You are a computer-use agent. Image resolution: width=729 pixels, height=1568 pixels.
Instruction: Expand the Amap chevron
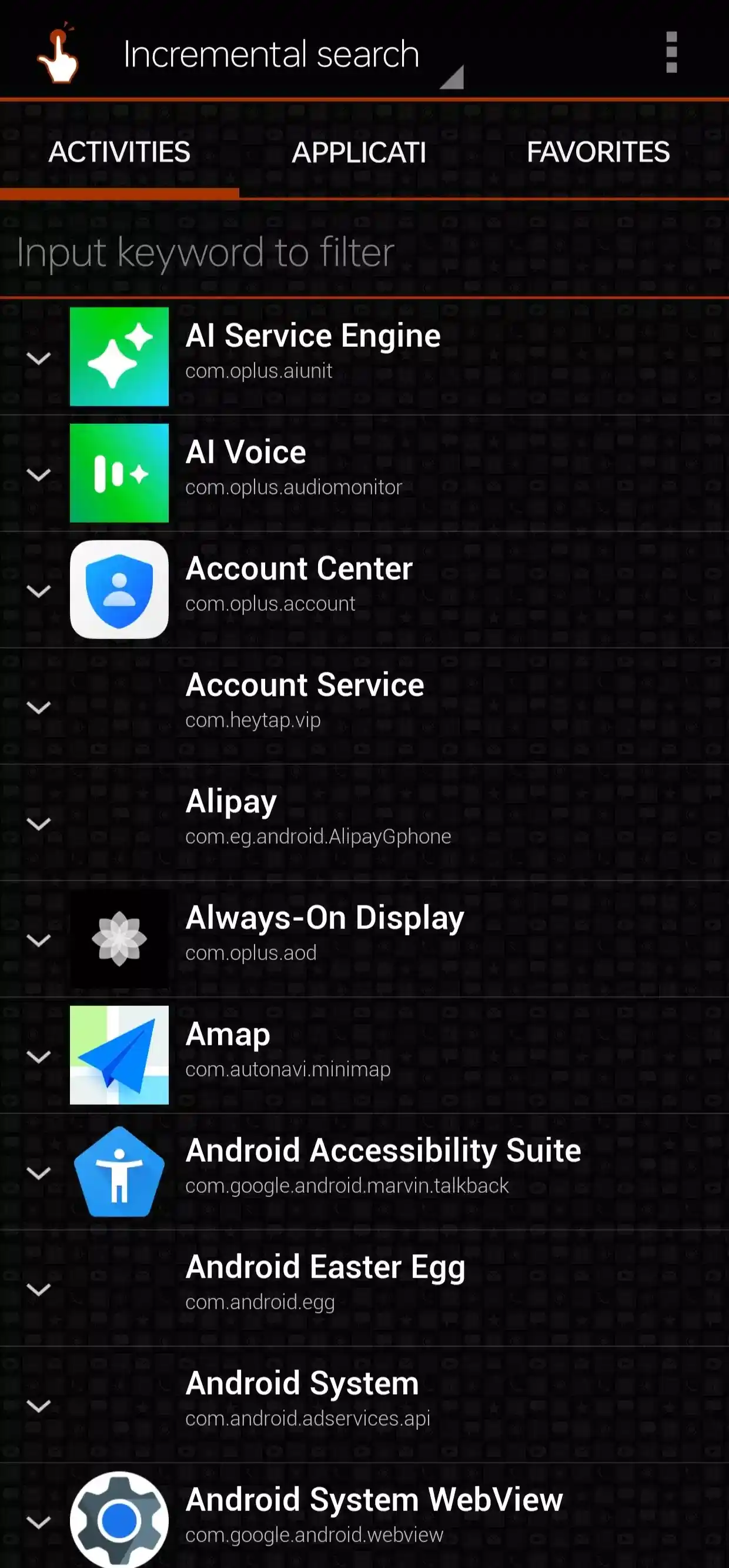click(x=38, y=1057)
